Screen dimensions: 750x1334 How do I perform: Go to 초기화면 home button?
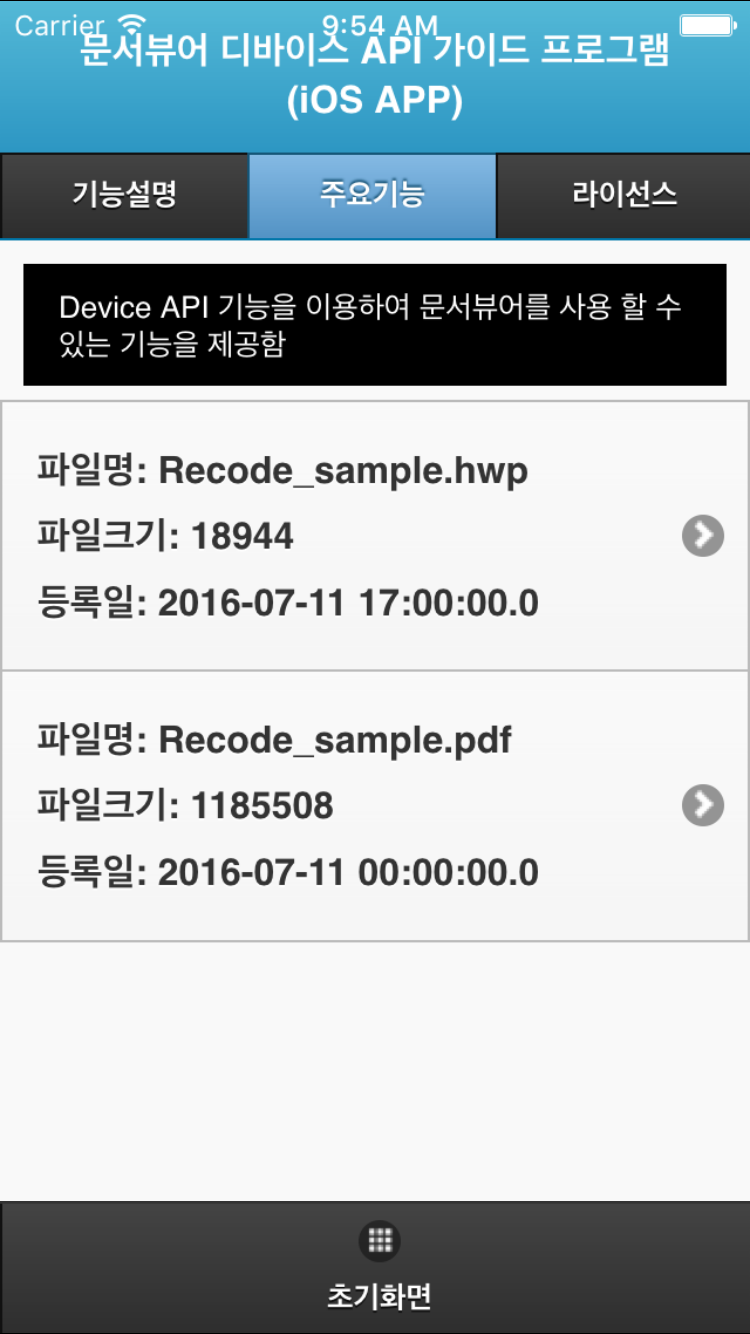378,1266
